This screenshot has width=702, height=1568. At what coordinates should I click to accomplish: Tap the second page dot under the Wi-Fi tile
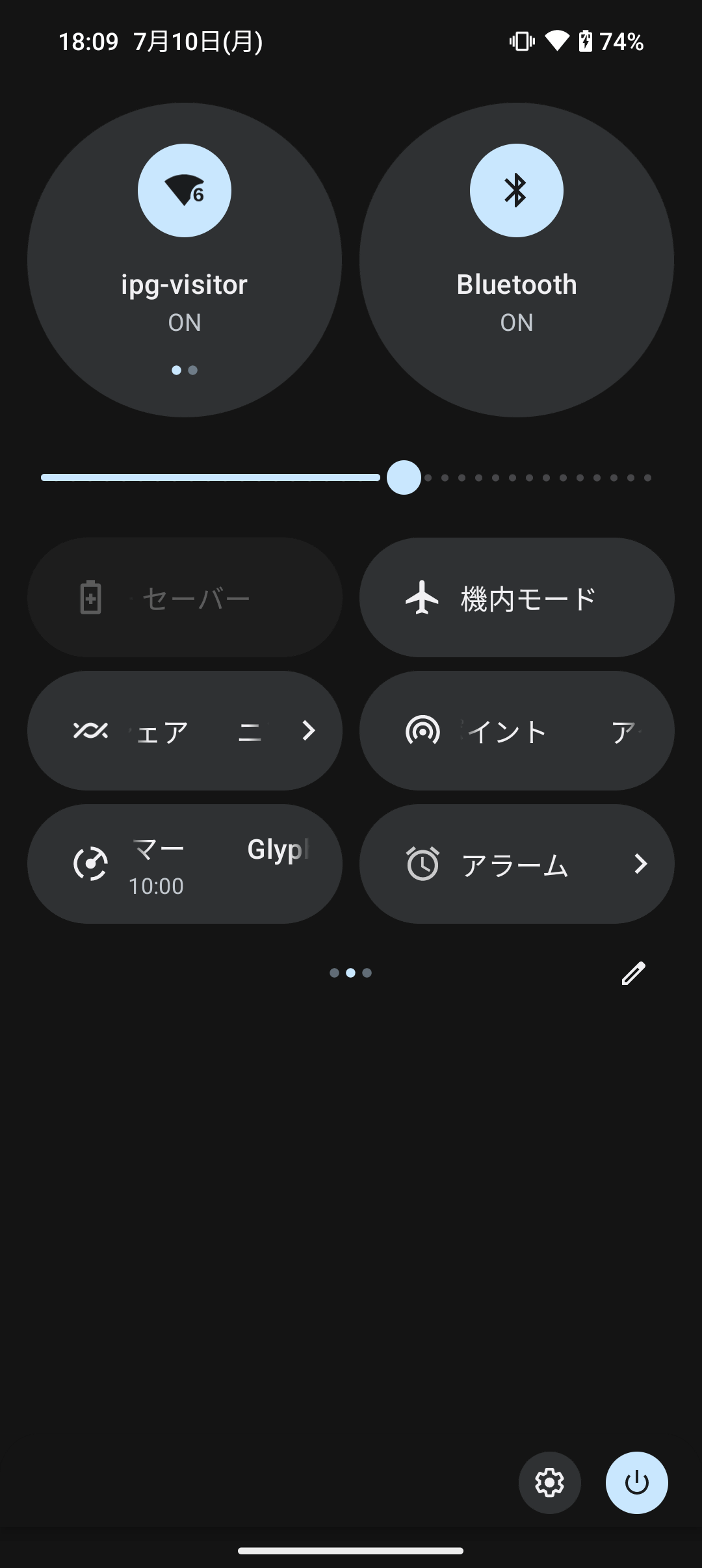point(192,369)
